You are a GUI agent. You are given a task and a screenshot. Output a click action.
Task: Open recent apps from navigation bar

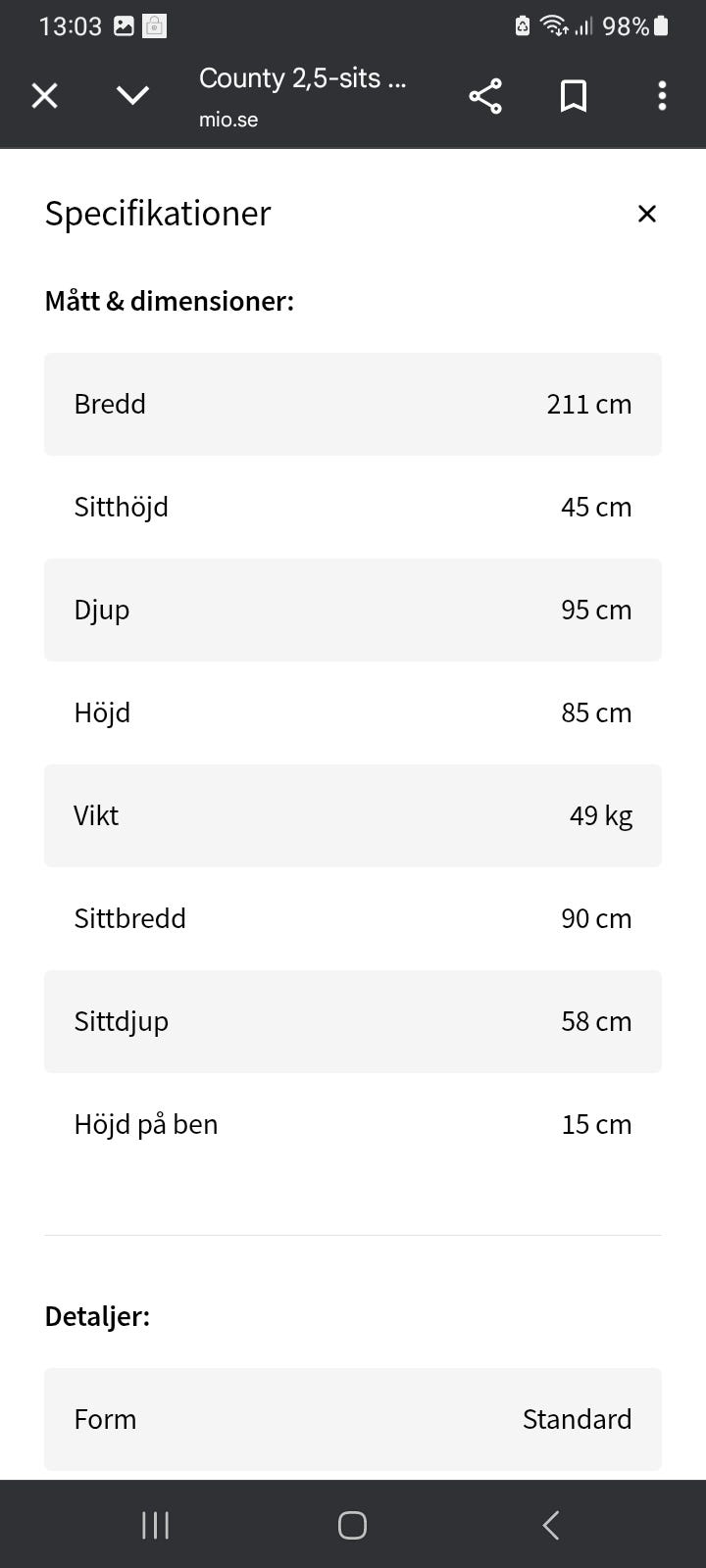coord(155,1525)
